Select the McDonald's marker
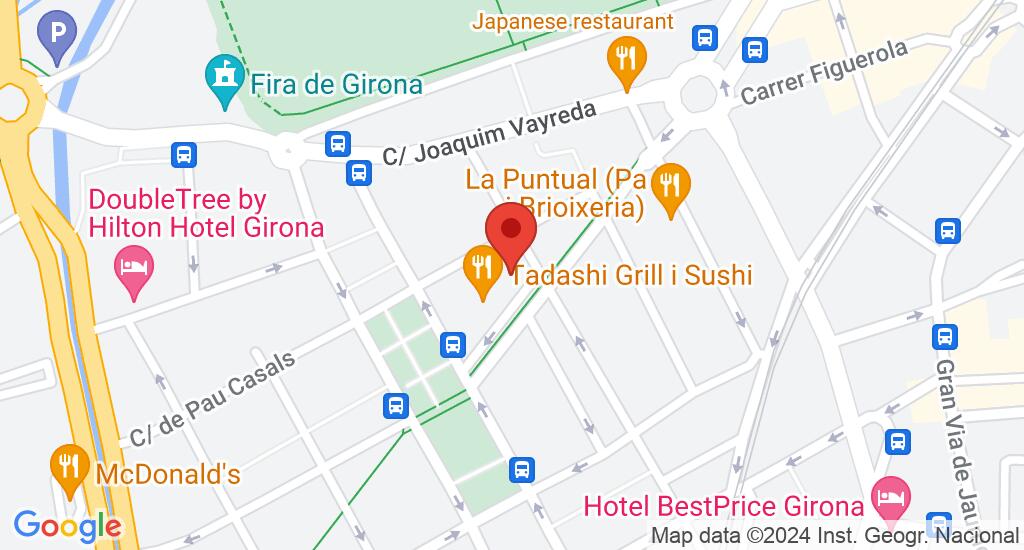The image size is (1024, 550). coord(68,466)
